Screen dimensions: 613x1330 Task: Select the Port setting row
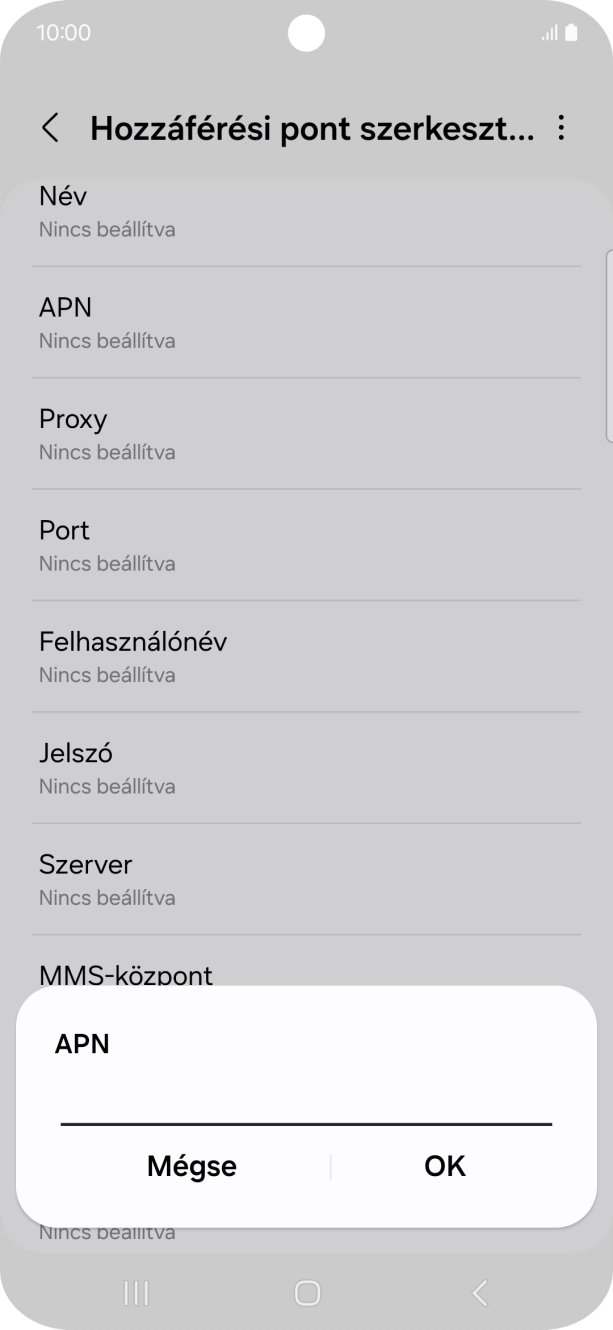tap(306, 545)
